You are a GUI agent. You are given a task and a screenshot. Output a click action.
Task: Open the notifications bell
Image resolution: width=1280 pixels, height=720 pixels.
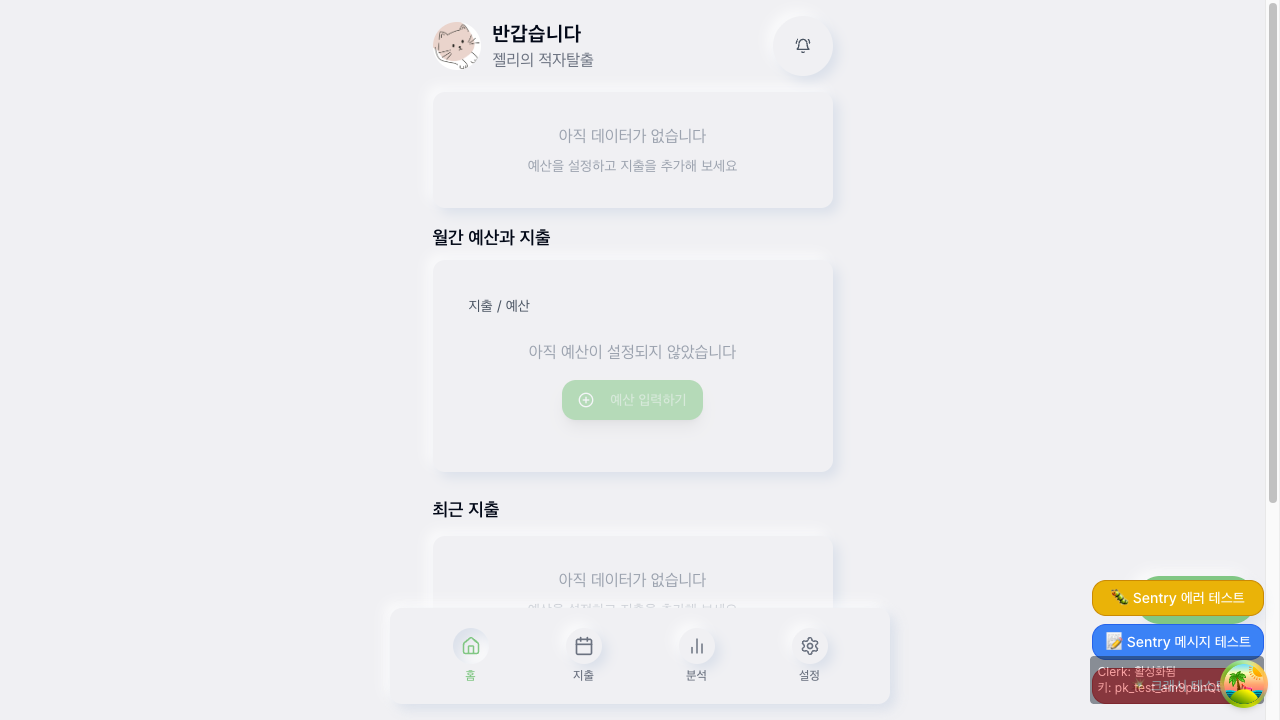(802, 46)
